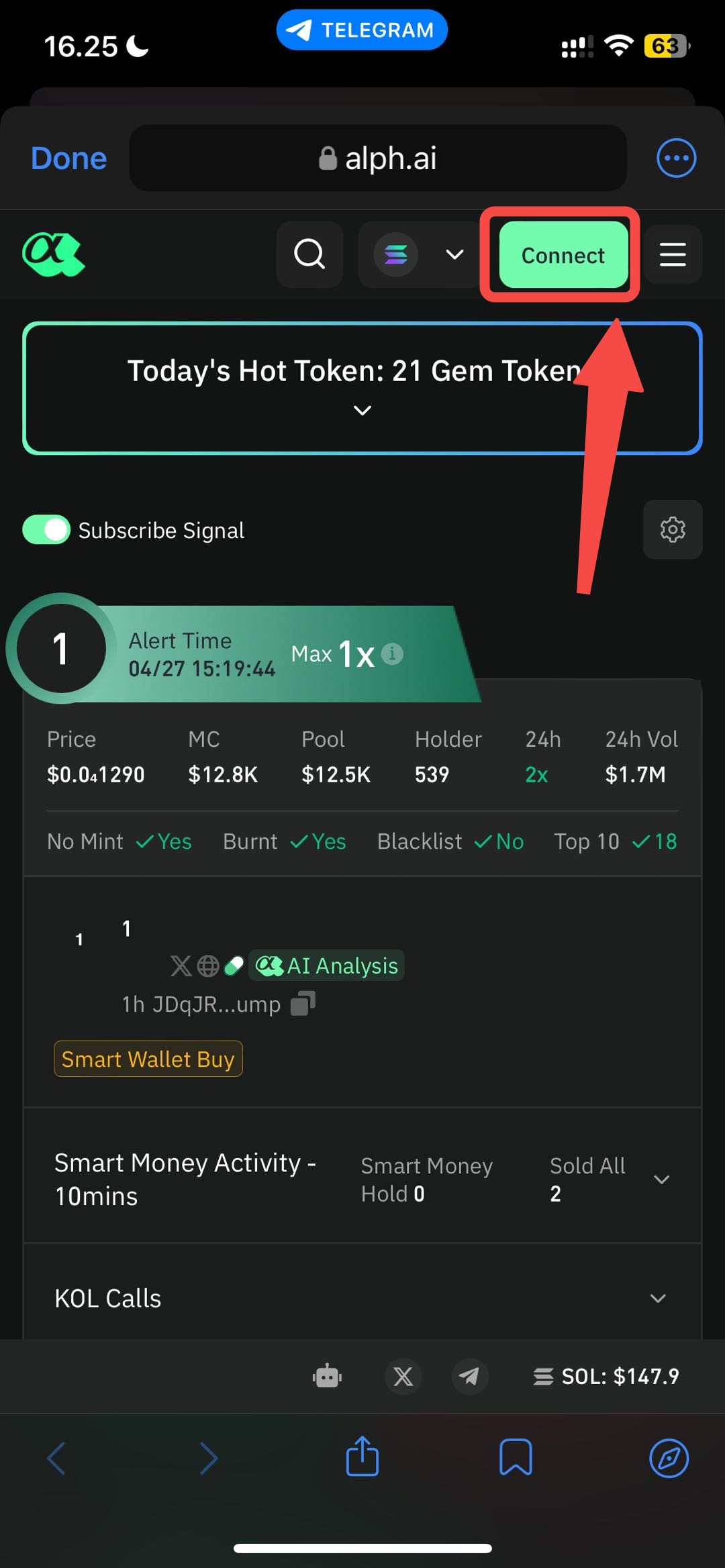Expand the Smart Money Activity section
The height and width of the screenshot is (1568, 725).
tap(661, 1180)
